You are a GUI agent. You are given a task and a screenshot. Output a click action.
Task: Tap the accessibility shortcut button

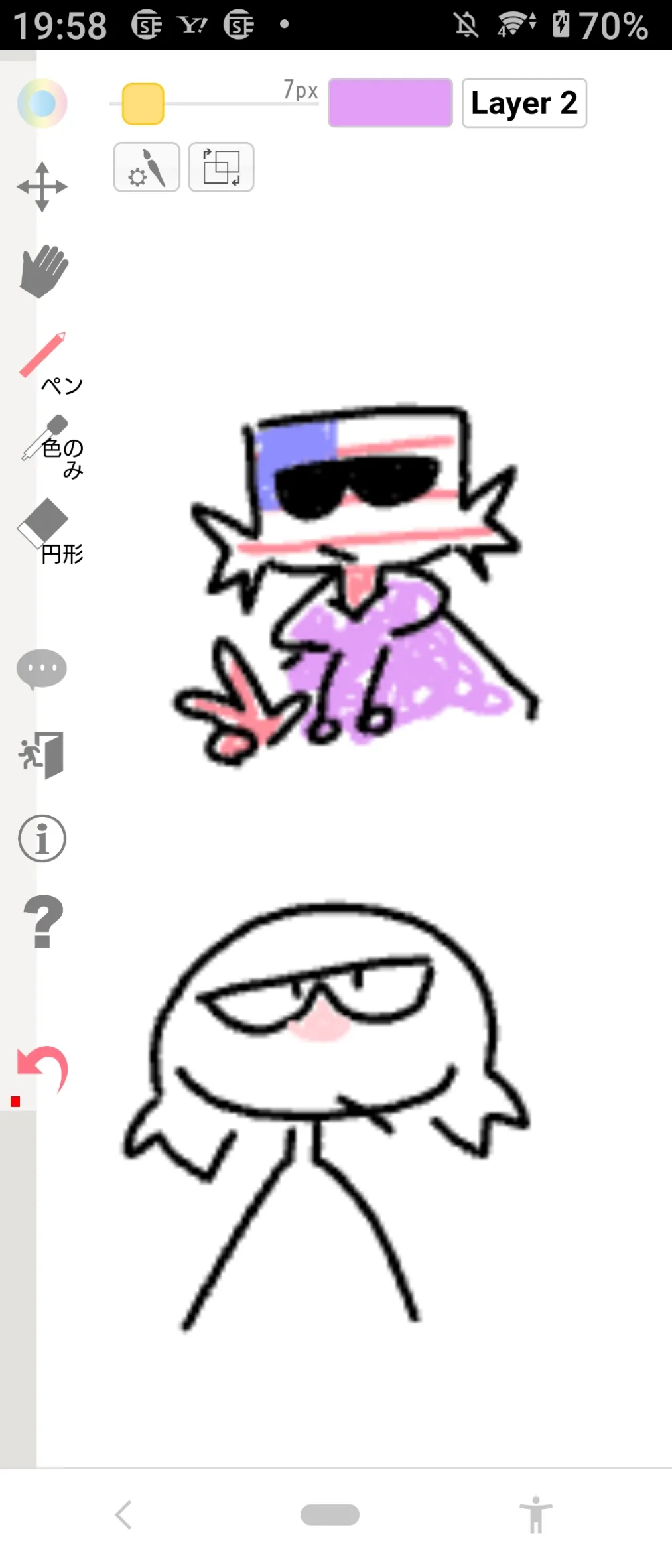(536, 1514)
